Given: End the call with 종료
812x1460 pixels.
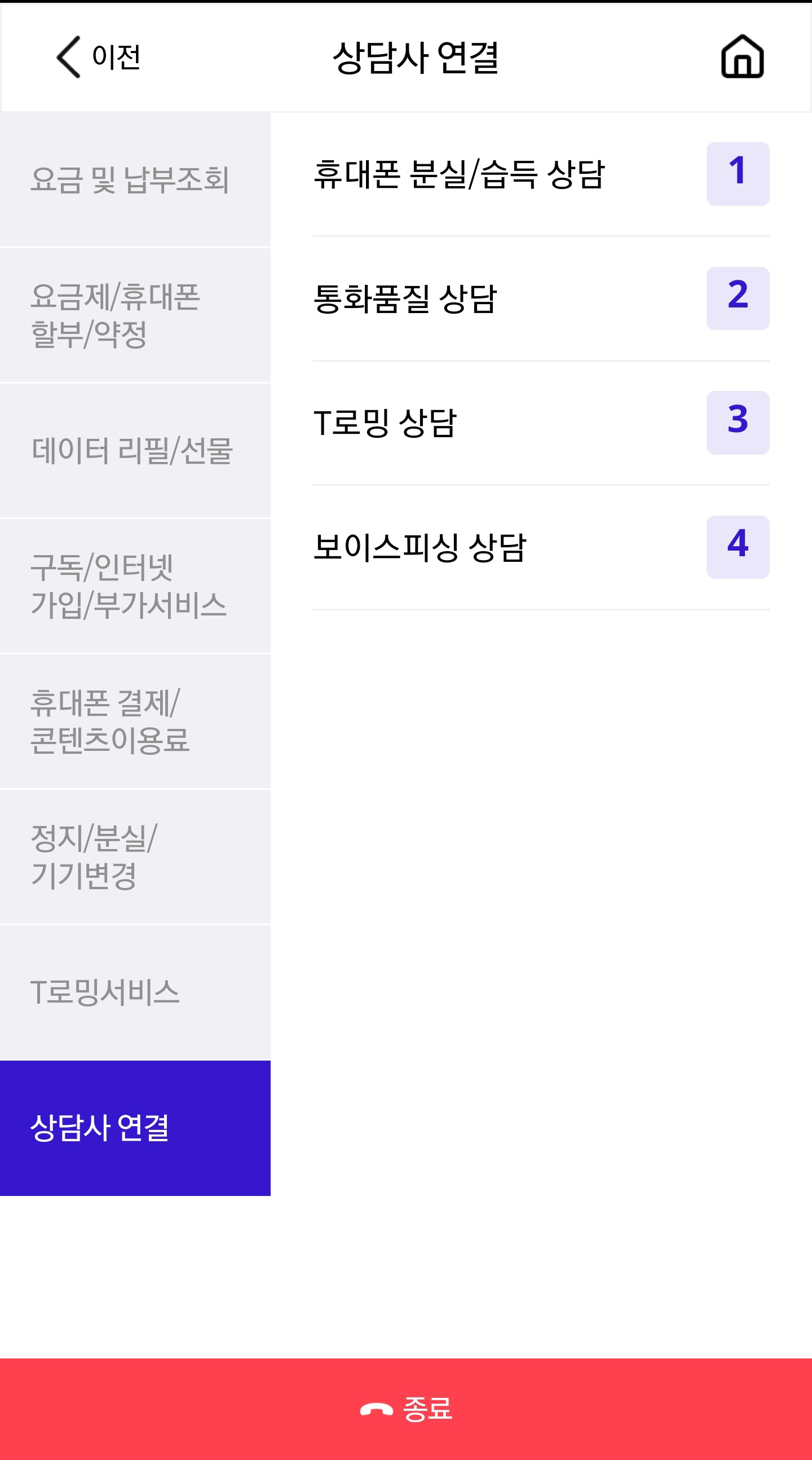Looking at the screenshot, I should (x=405, y=1409).
